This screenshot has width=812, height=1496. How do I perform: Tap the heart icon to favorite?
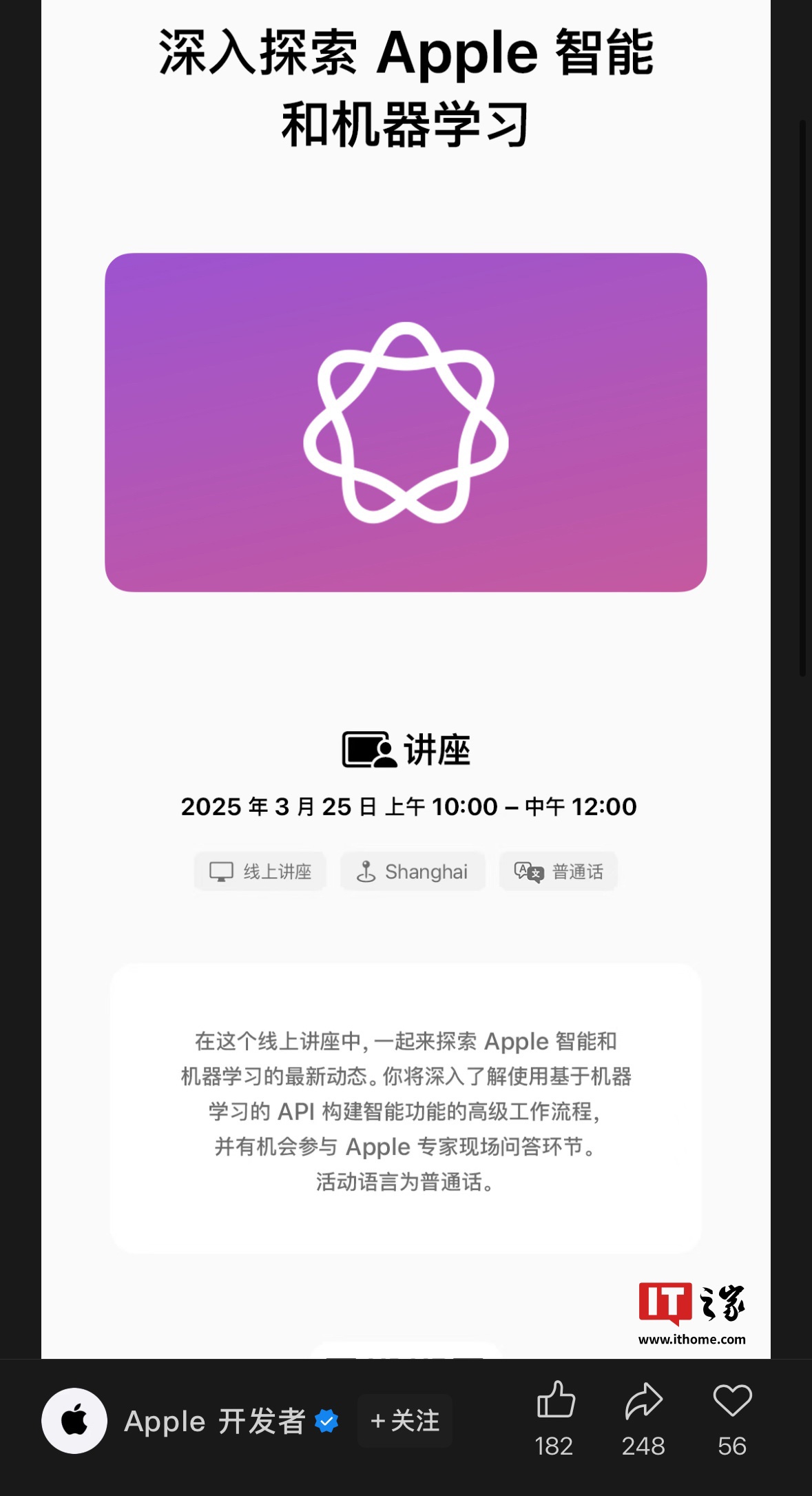click(732, 1400)
